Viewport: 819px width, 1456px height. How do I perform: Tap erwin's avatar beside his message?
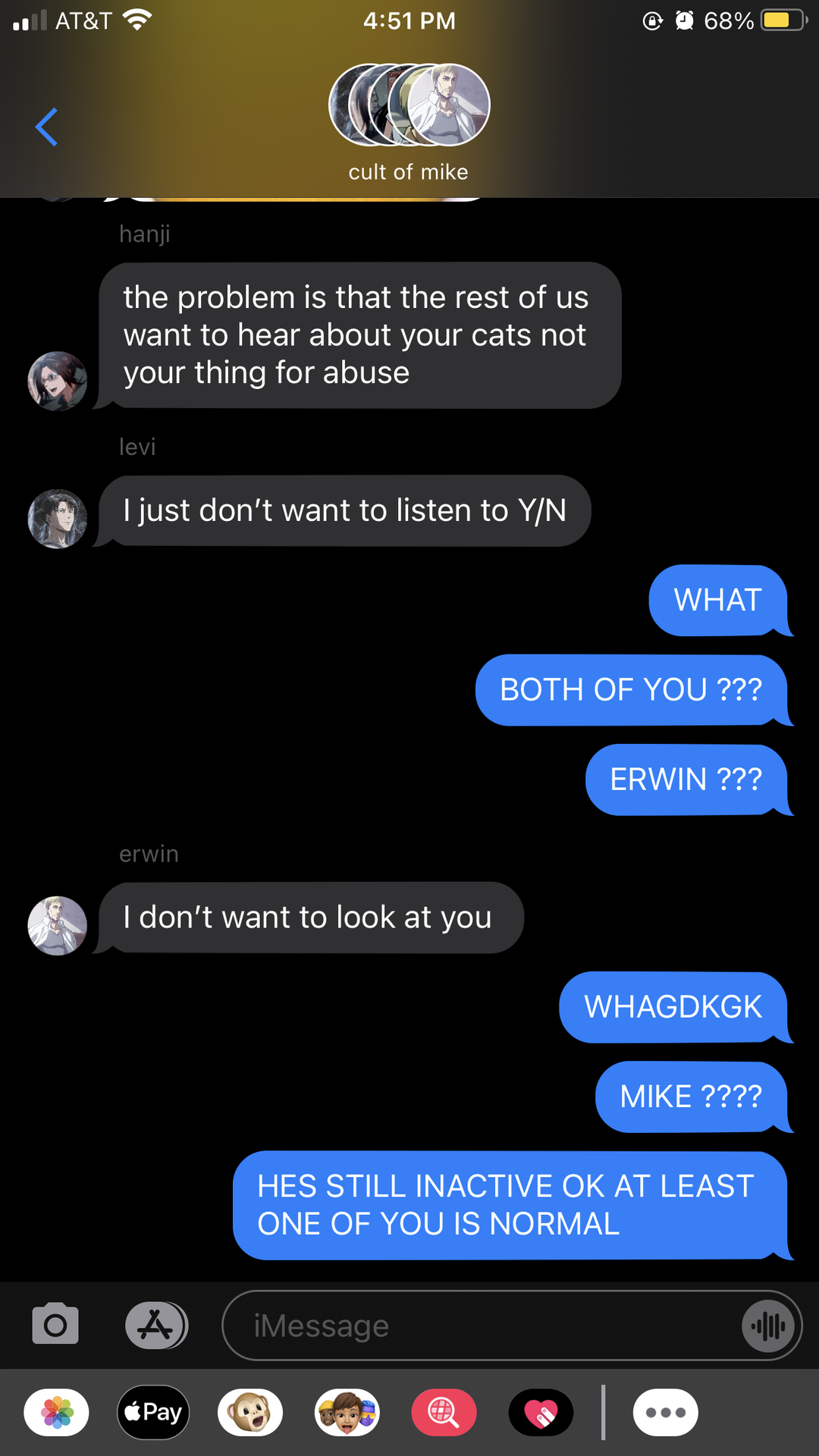pyautogui.click(x=58, y=925)
